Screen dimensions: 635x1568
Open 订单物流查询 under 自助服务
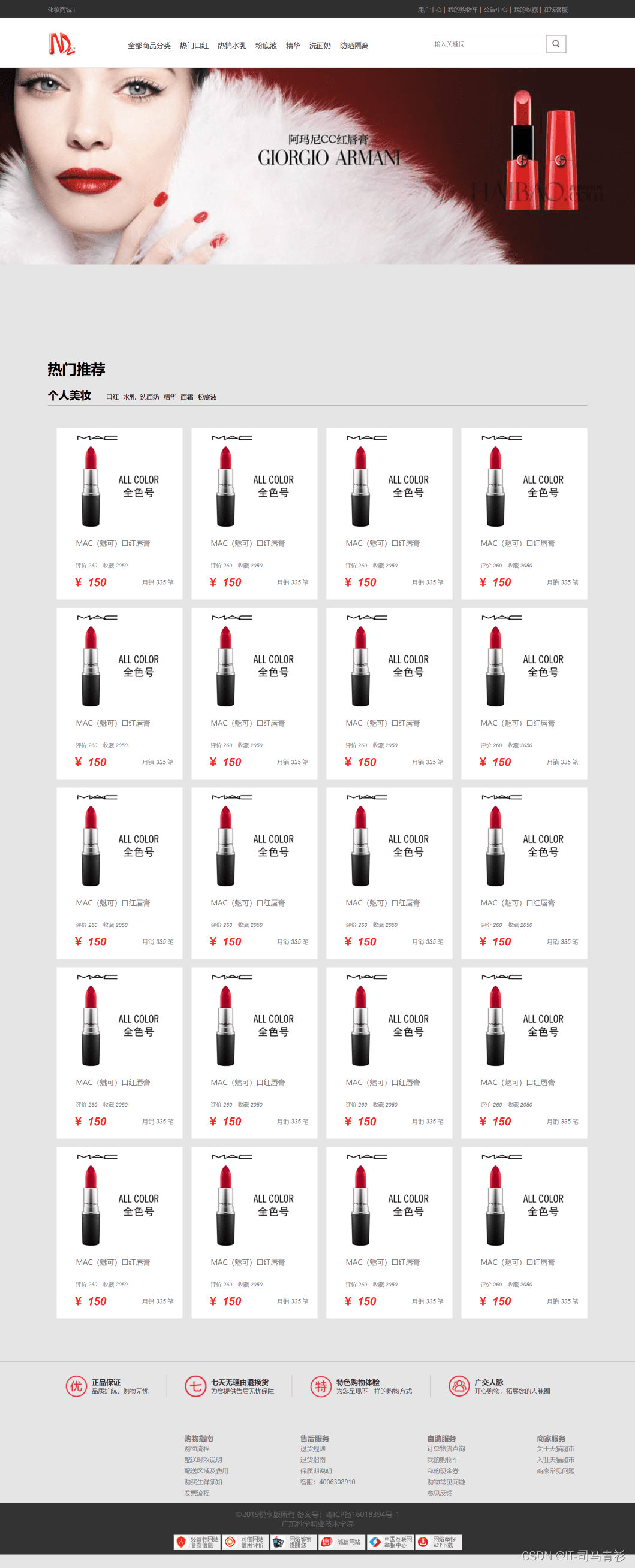tap(446, 1449)
